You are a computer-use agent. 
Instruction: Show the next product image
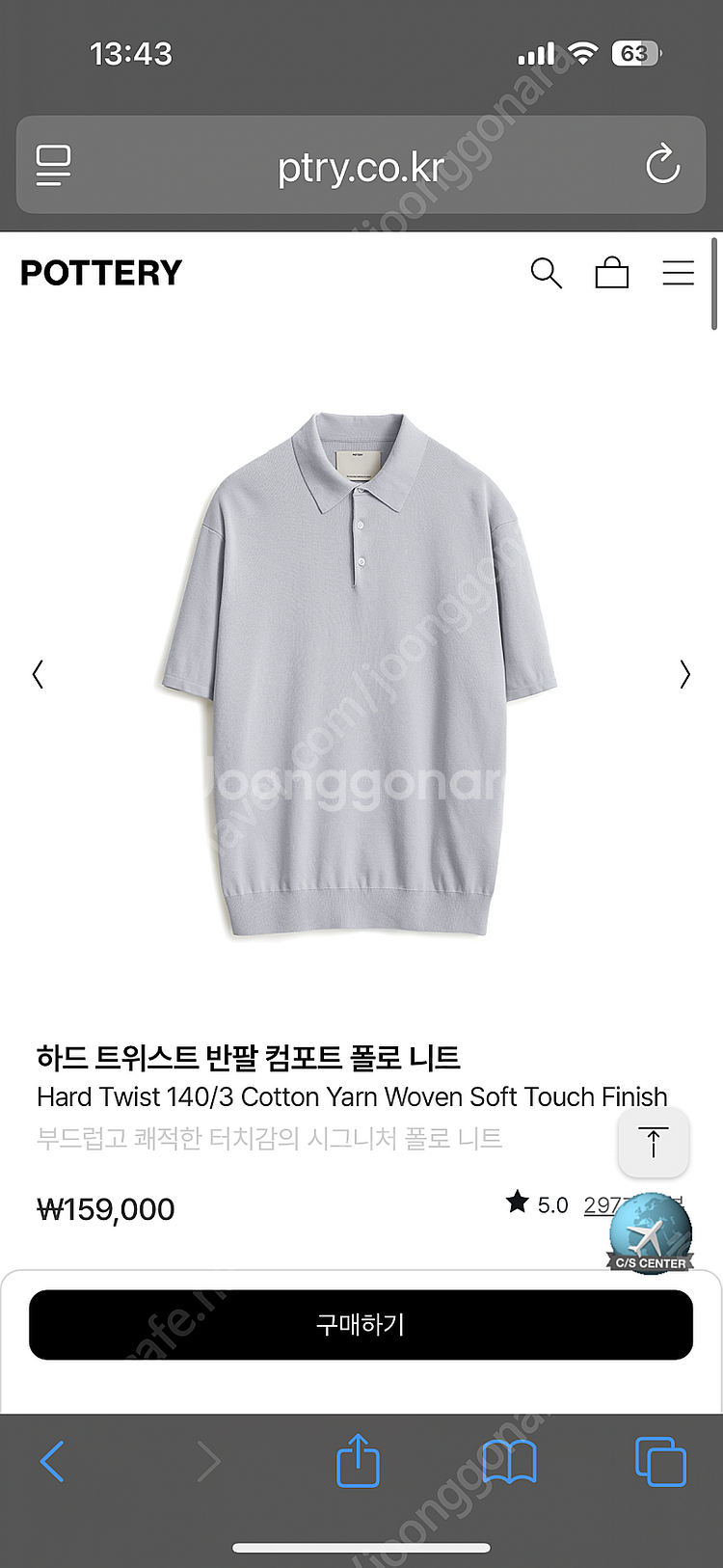tap(684, 673)
